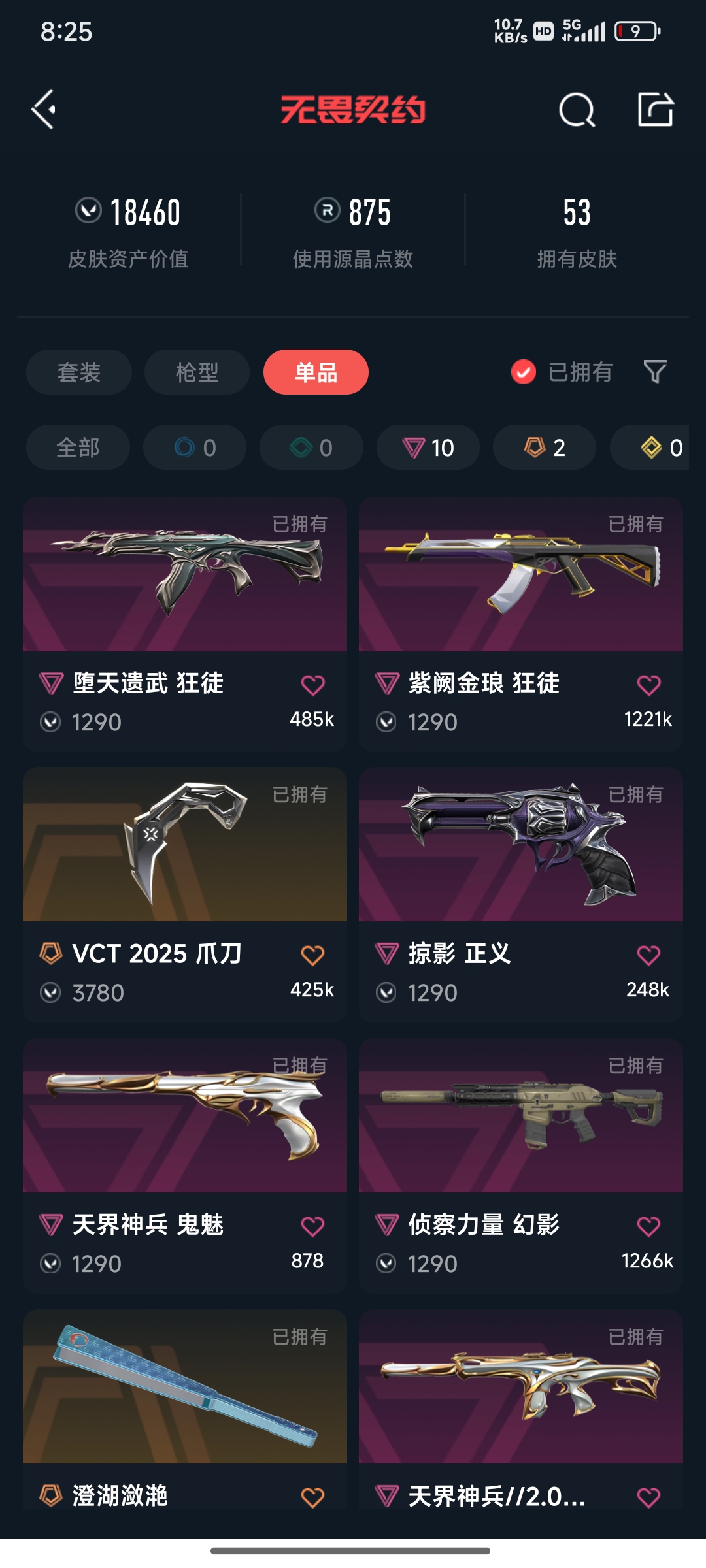Viewport: 706px width, 1568px height.
Task: Tap the share icon in the header
Action: click(x=656, y=109)
